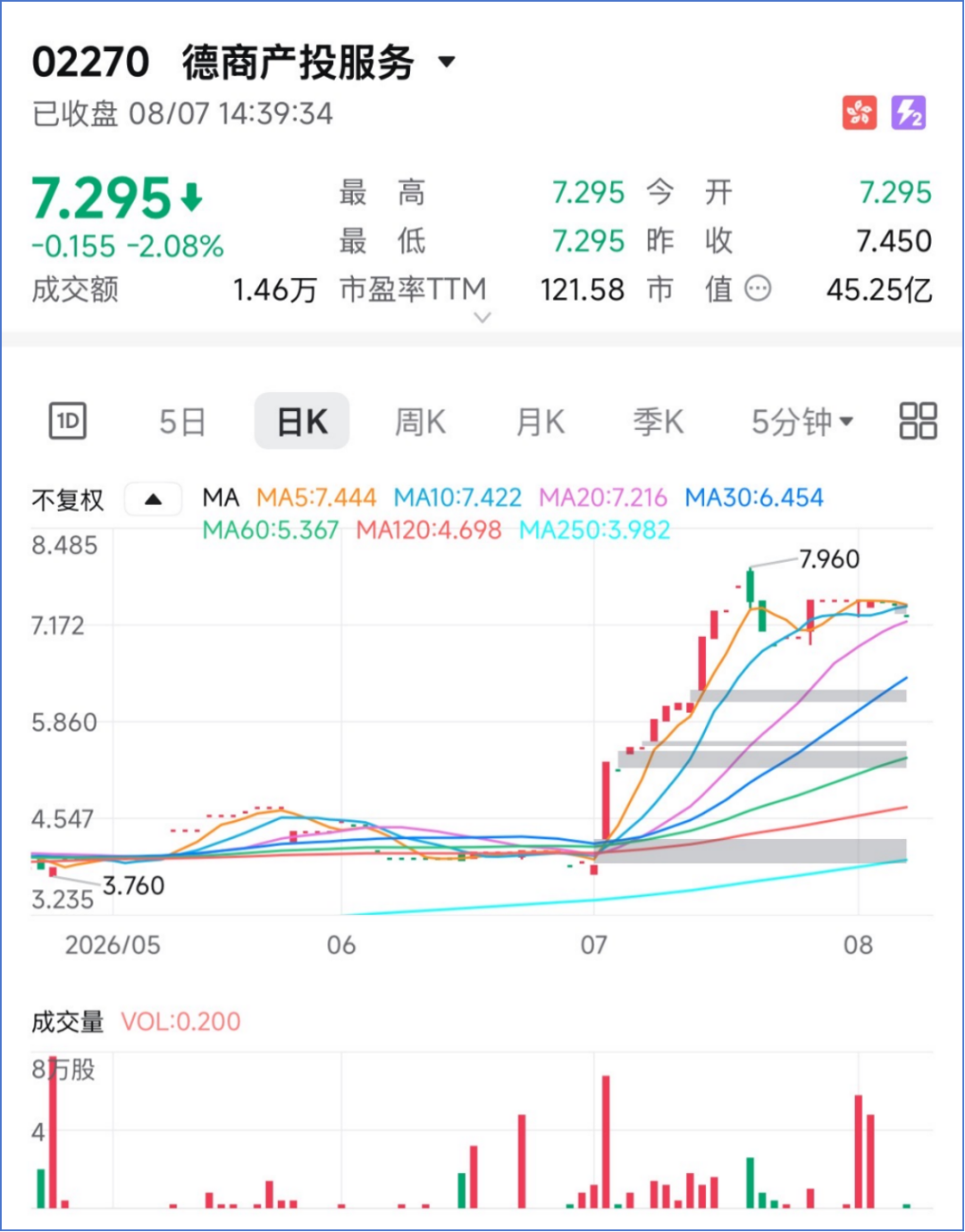Switch to the 1D chart view
The height and width of the screenshot is (1232, 965).
tap(68, 421)
